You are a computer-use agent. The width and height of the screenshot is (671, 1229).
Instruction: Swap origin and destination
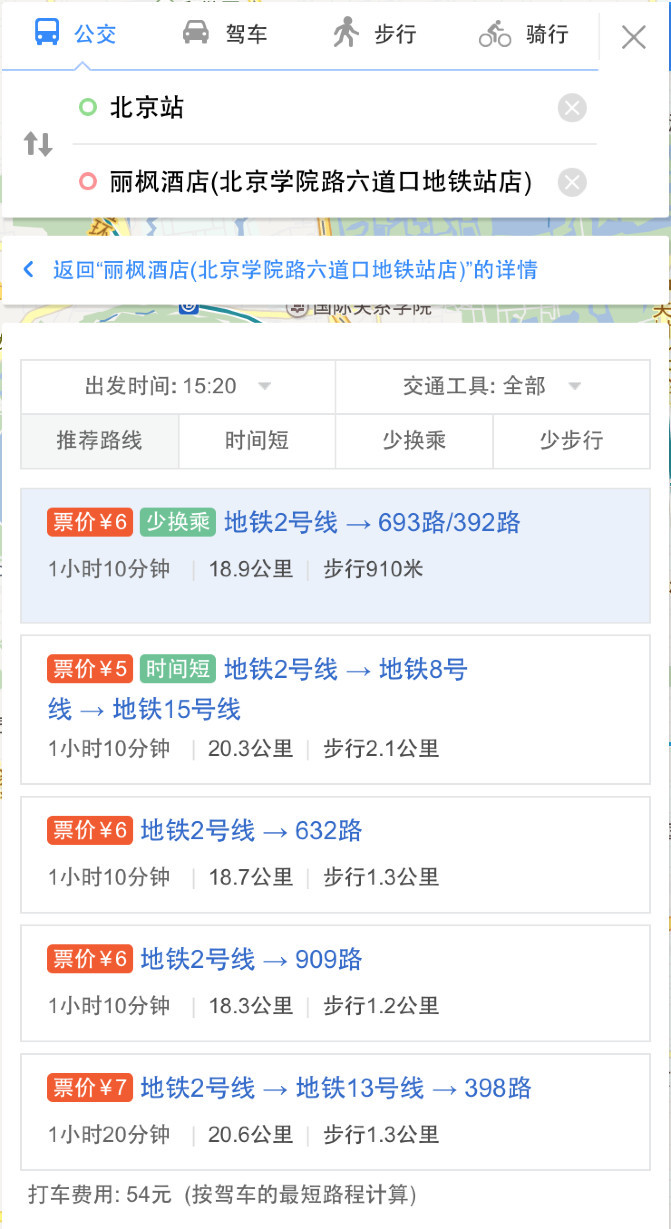tap(38, 144)
